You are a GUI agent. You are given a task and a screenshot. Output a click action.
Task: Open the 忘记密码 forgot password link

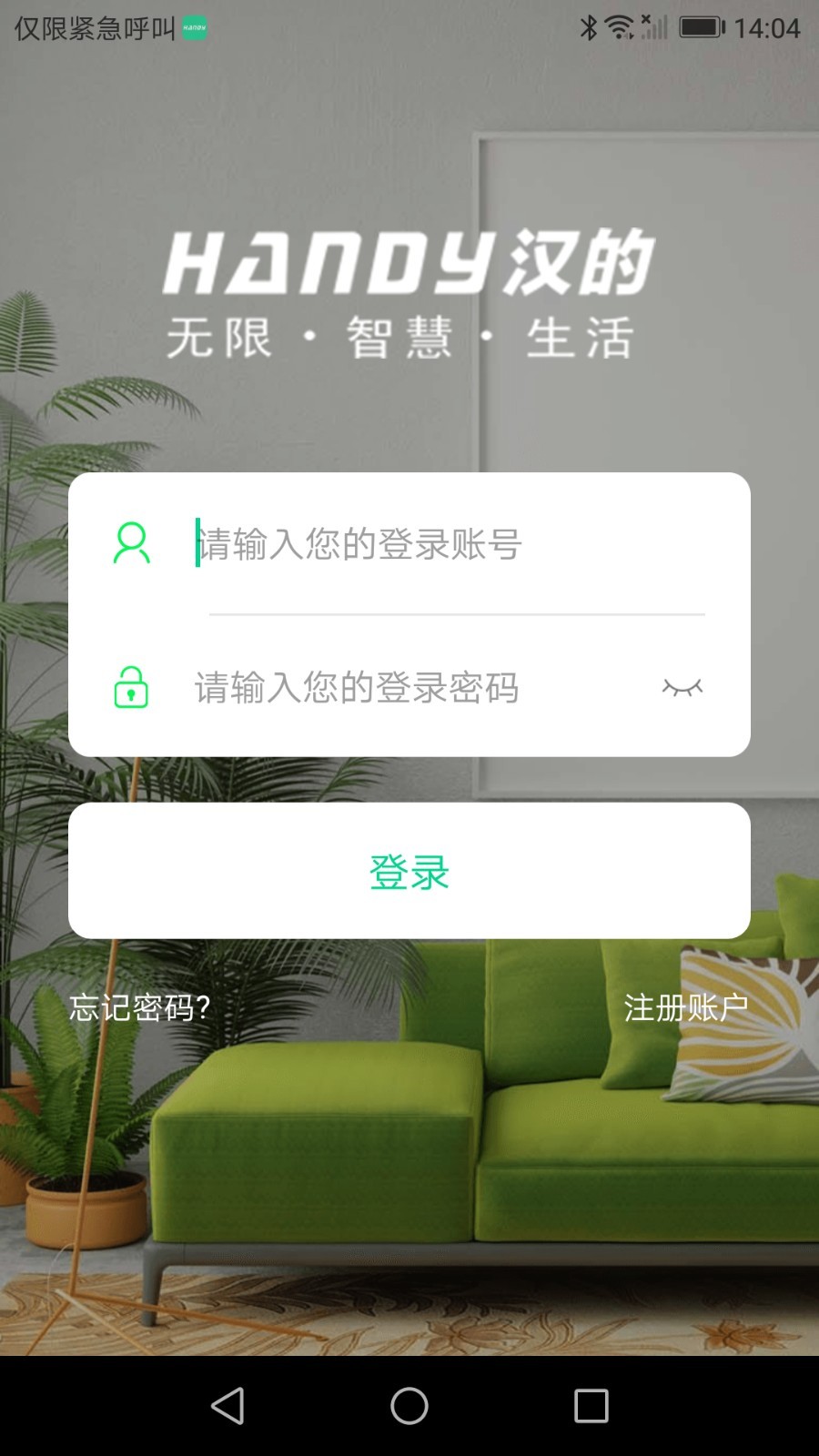click(139, 1008)
